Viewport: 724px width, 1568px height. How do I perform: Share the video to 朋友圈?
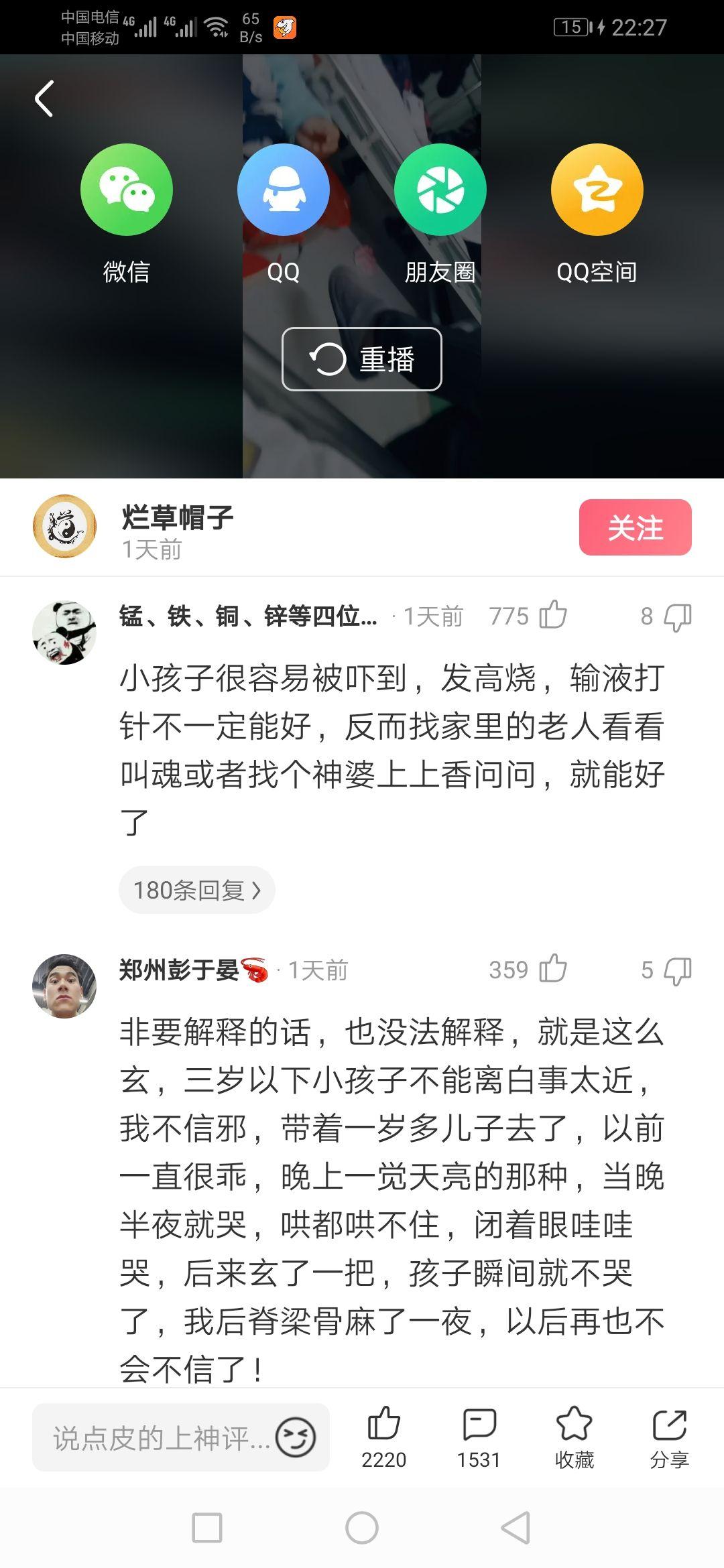pos(440,190)
